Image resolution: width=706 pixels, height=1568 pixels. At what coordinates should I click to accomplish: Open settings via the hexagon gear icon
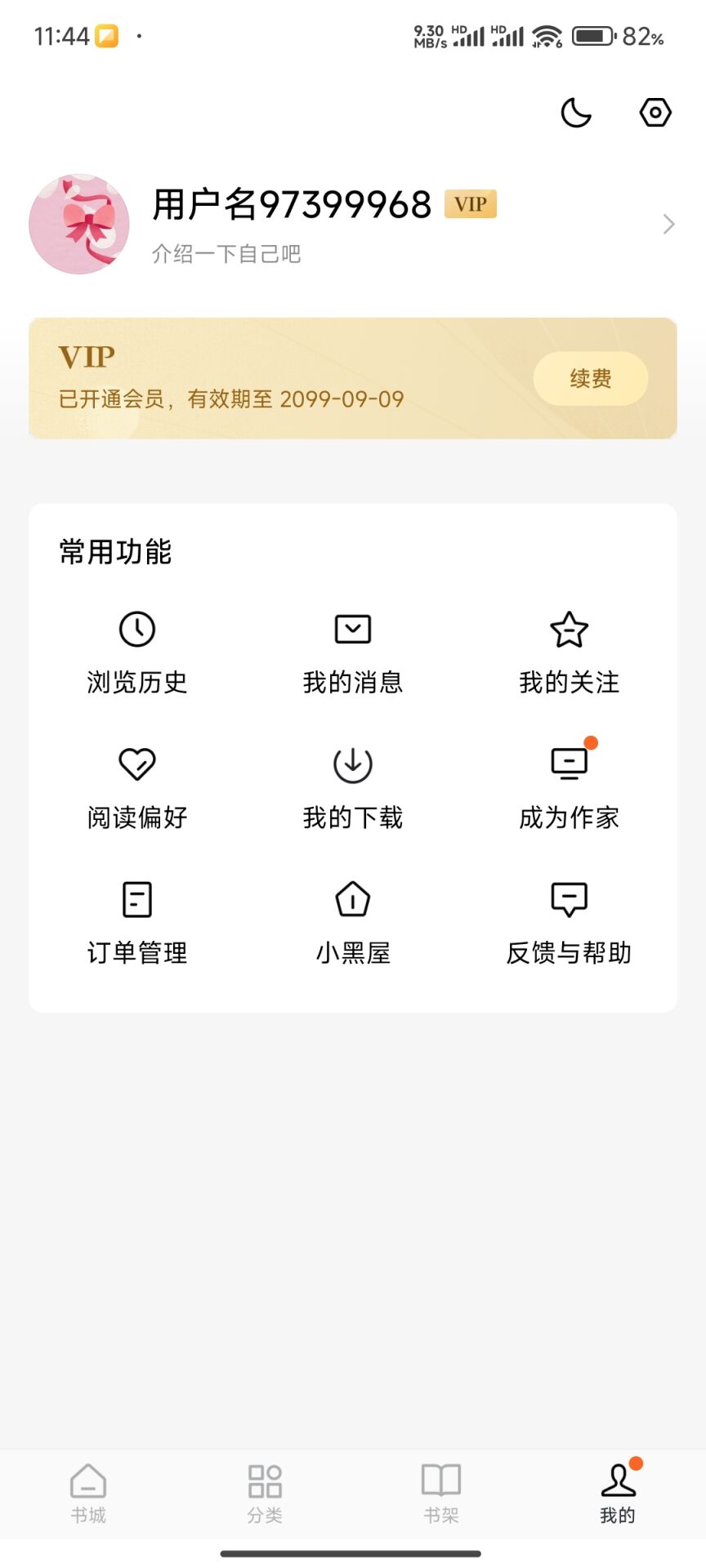[655, 113]
